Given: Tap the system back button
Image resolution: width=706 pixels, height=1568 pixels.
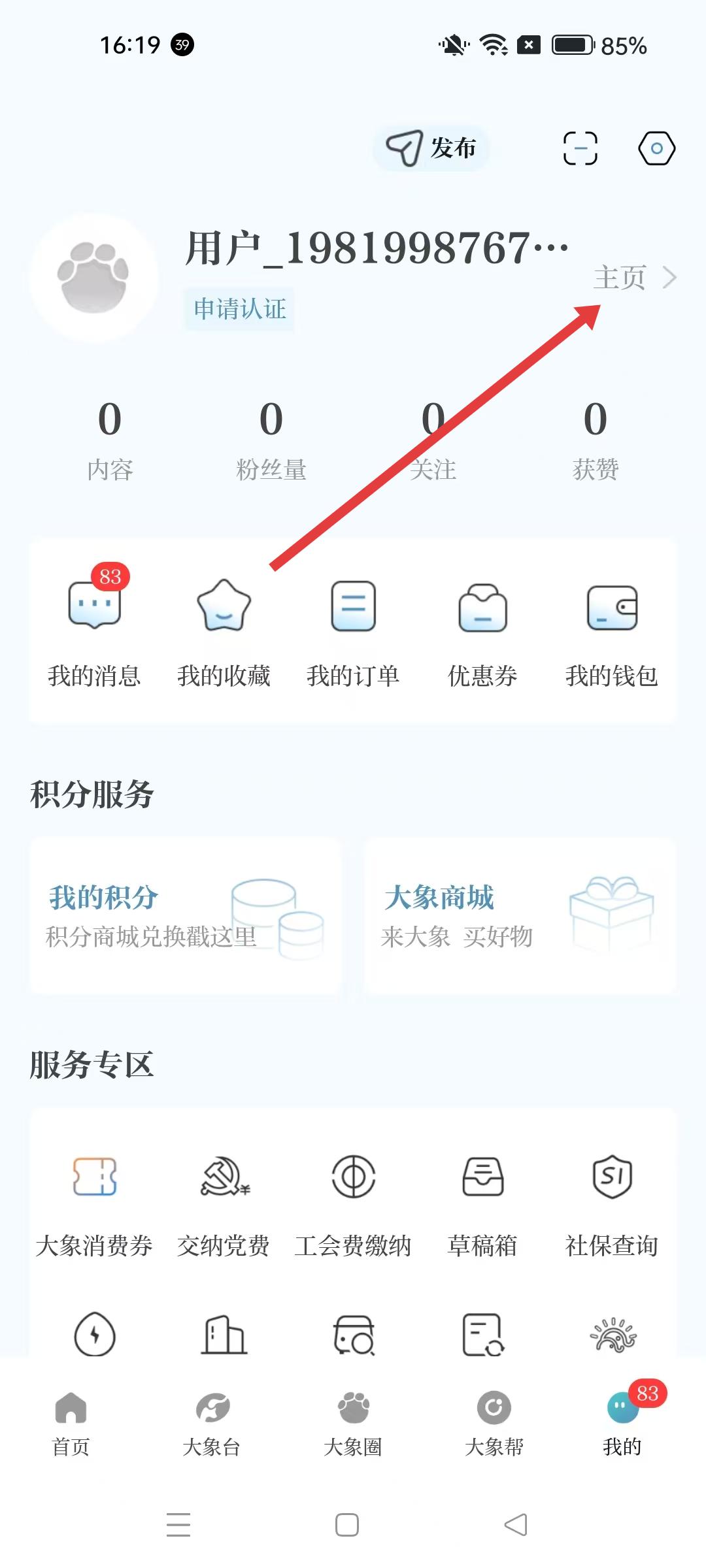Looking at the screenshot, I should pos(516,1525).
